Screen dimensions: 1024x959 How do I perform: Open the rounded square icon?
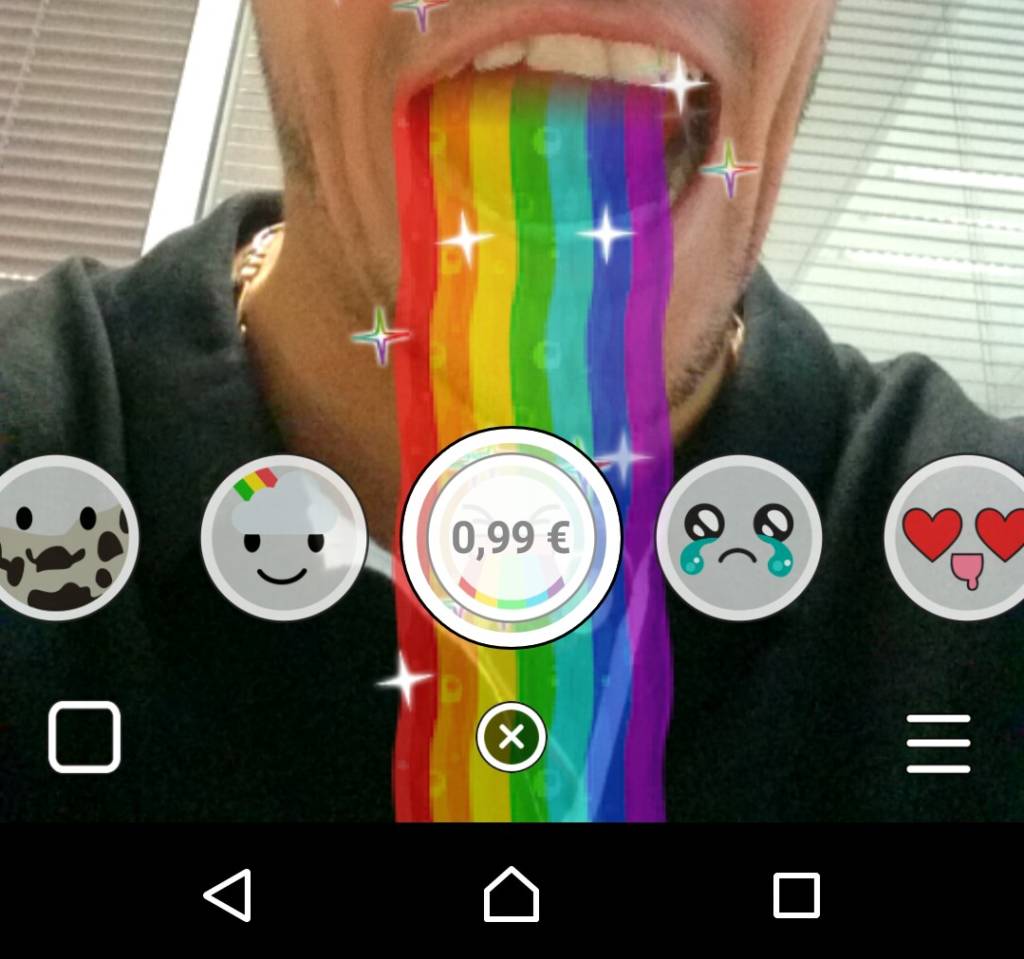click(85, 737)
